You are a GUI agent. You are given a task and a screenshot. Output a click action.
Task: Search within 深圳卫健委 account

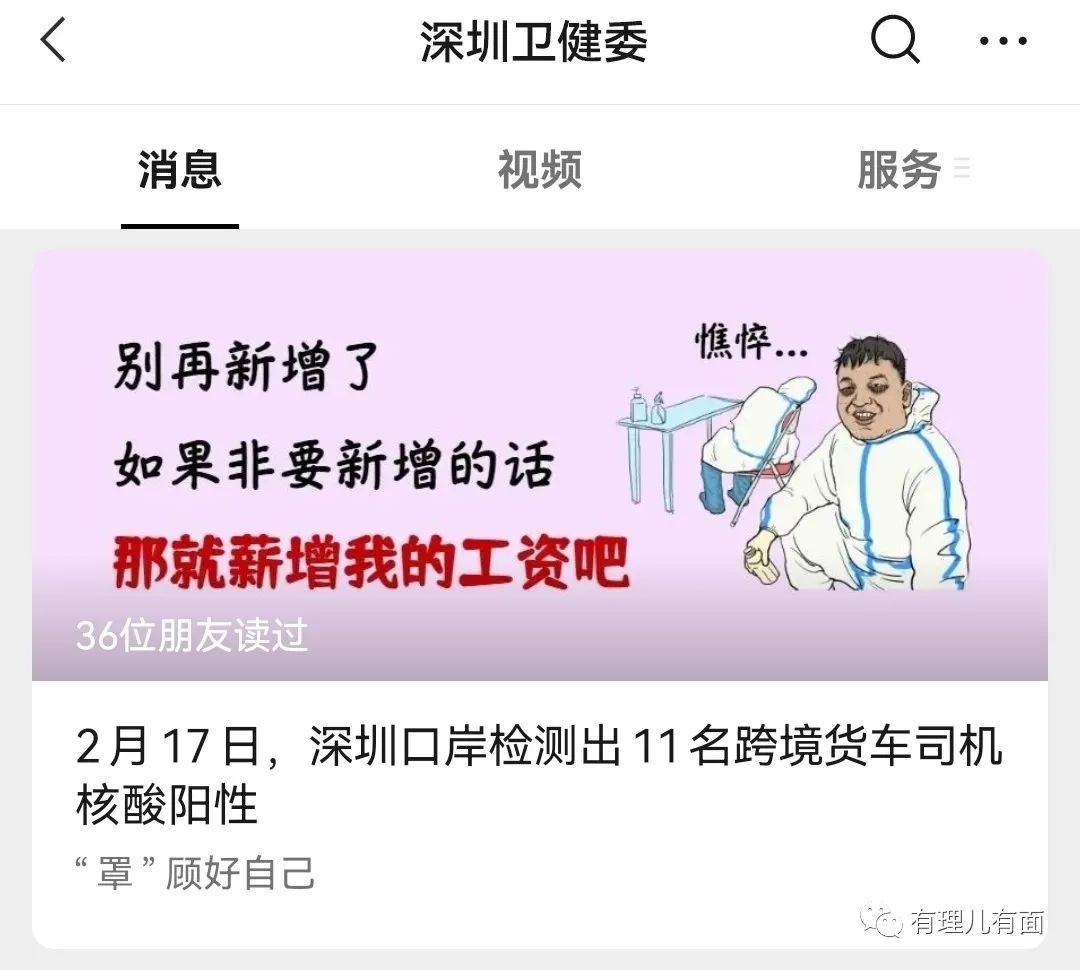coord(895,42)
